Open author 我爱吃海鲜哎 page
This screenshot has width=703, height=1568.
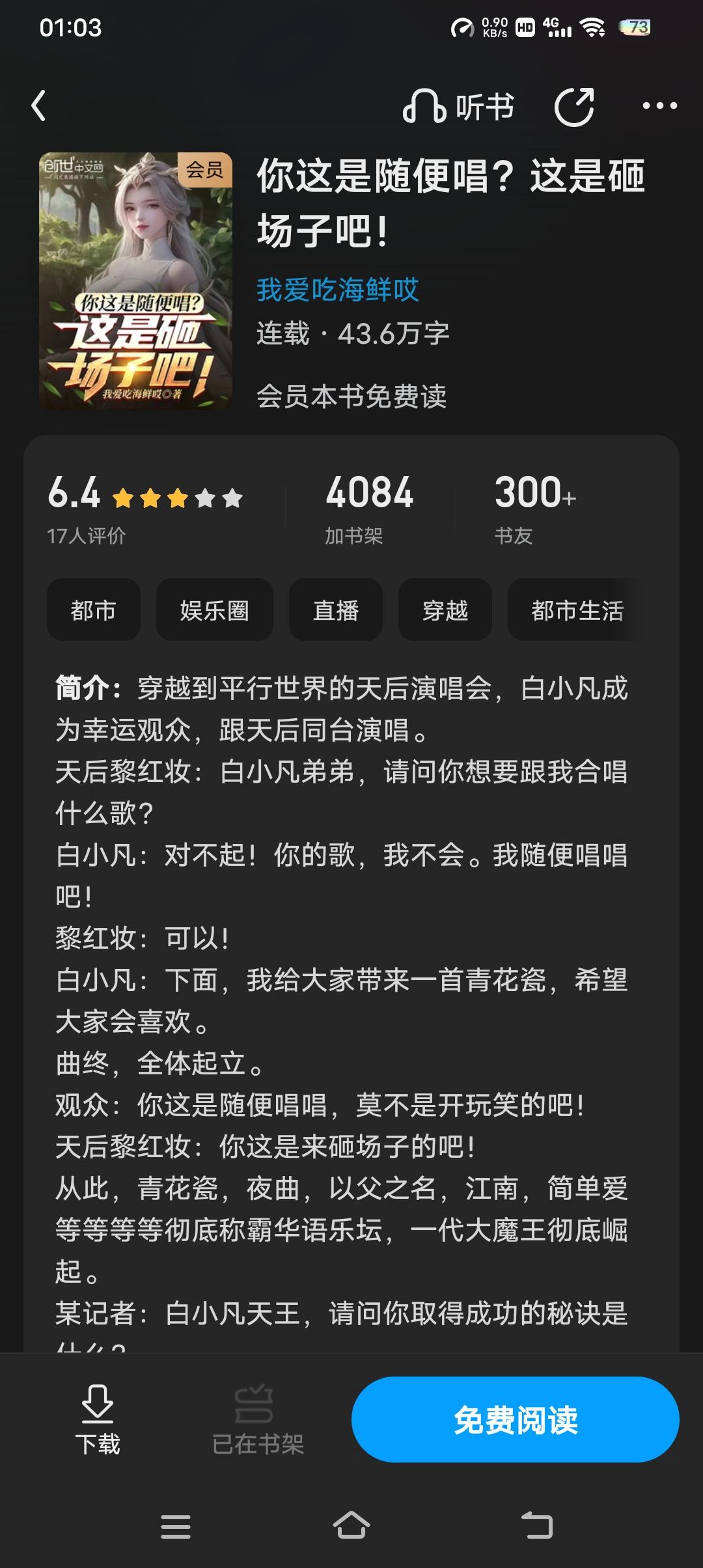click(x=337, y=290)
